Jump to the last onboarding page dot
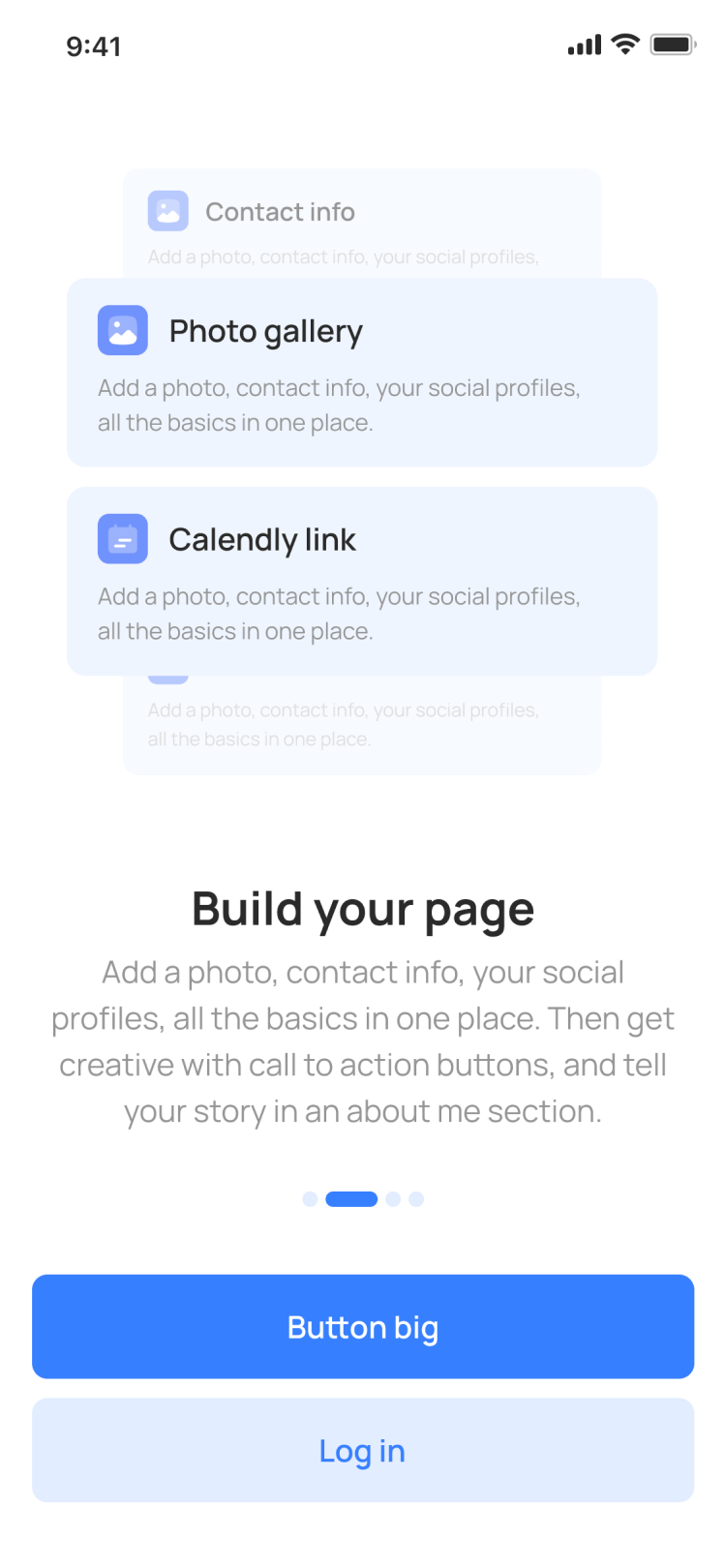Viewport: 725px width, 1568px height. (x=416, y=1199)
